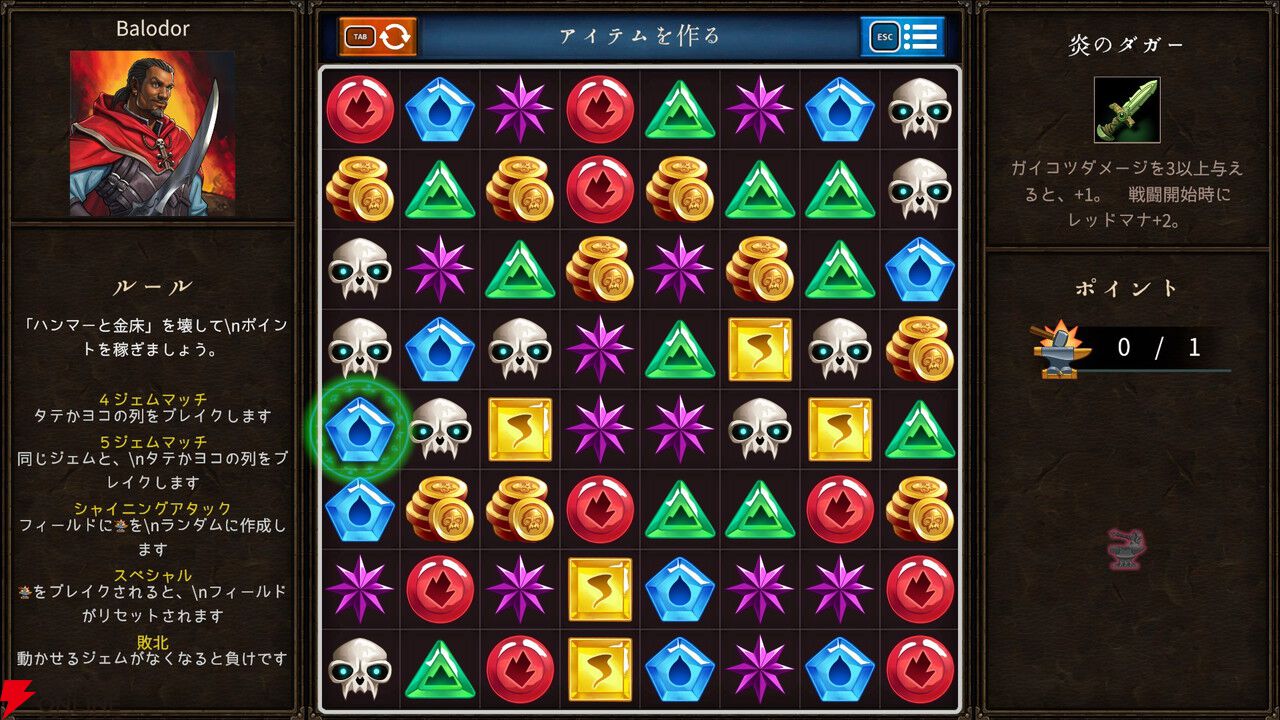Tap the orange TAB swap button

tap(378, 37)
